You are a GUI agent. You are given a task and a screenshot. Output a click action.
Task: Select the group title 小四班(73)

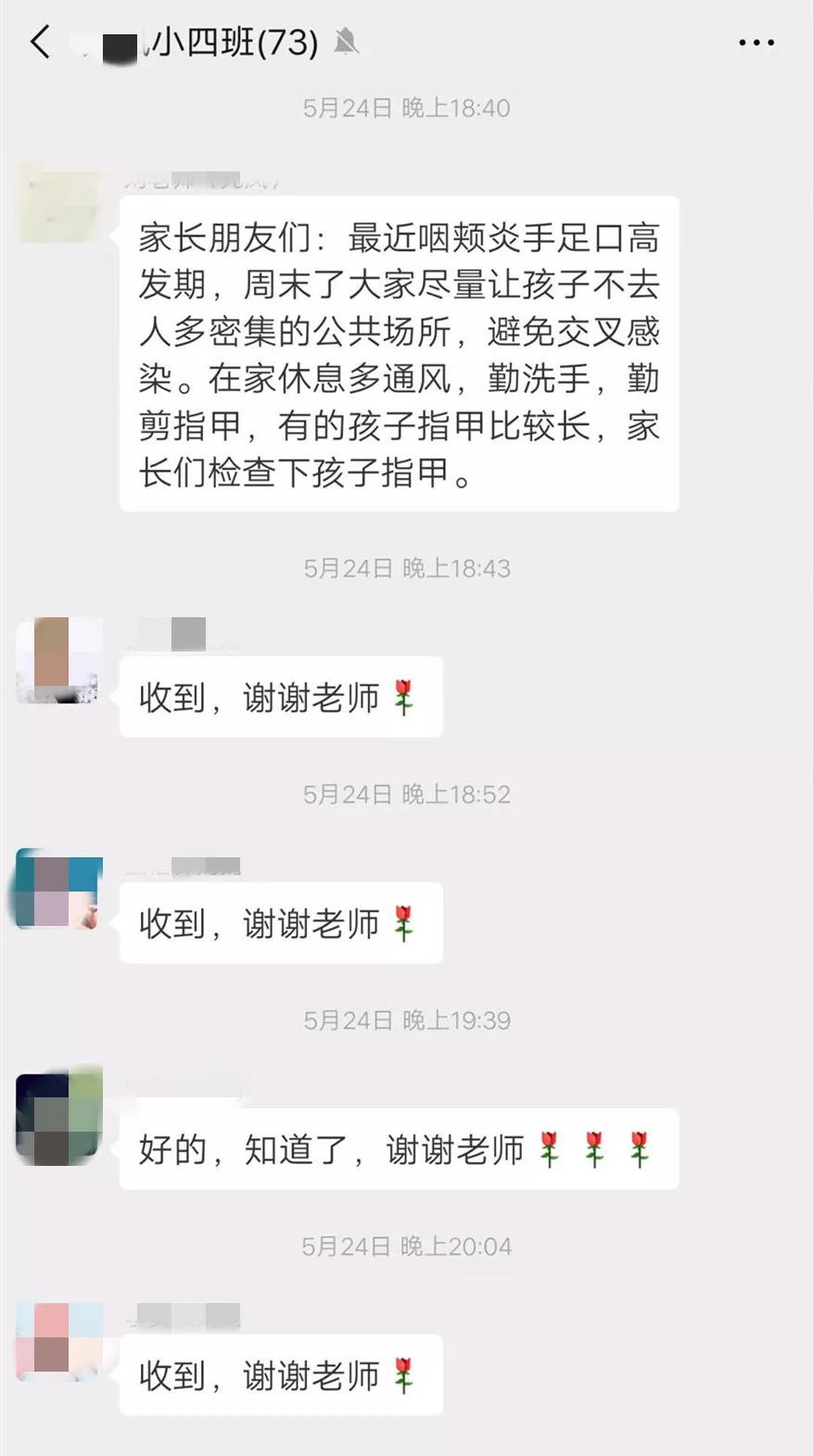(232, 42)
